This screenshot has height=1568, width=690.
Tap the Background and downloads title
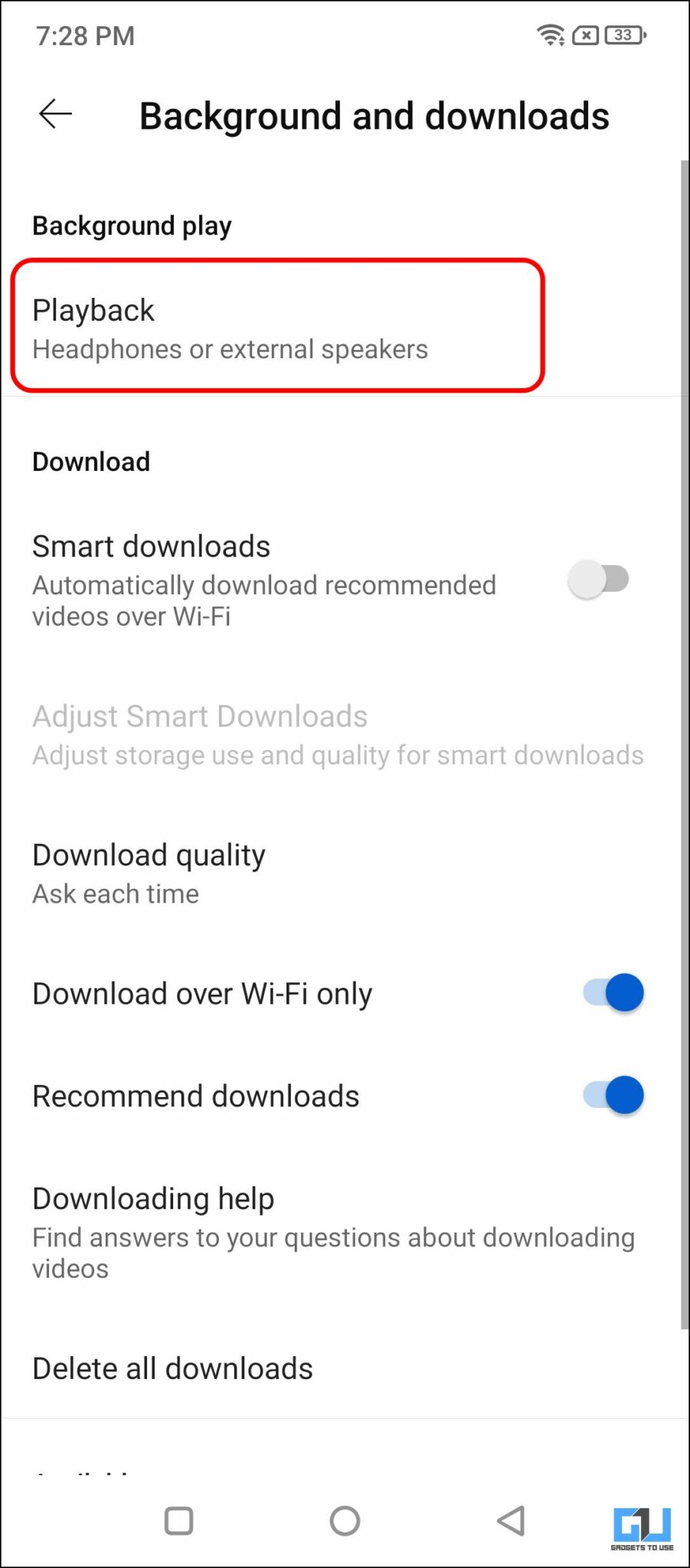click(x=374, y=115)
